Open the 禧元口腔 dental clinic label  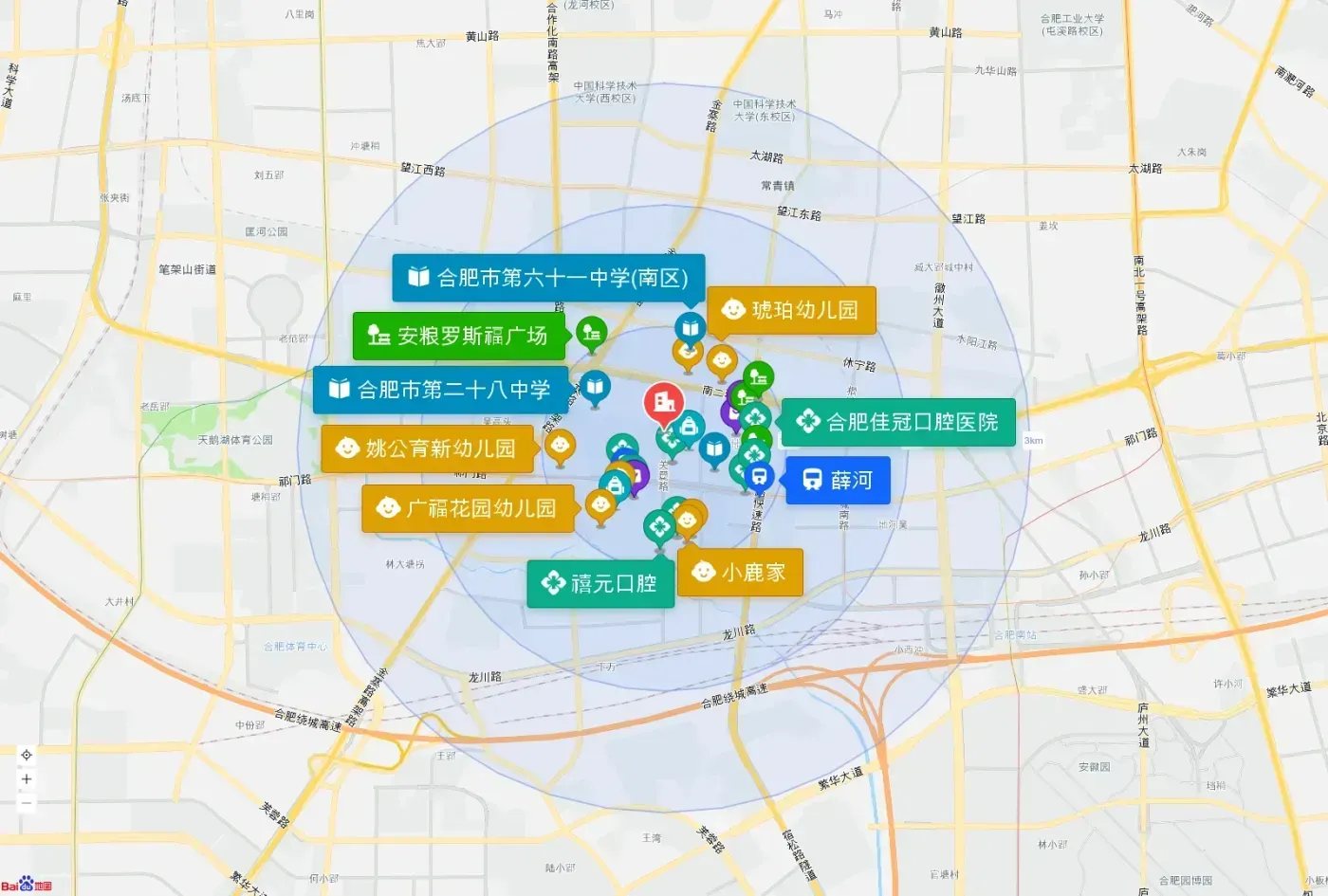[x=600, y=583]
